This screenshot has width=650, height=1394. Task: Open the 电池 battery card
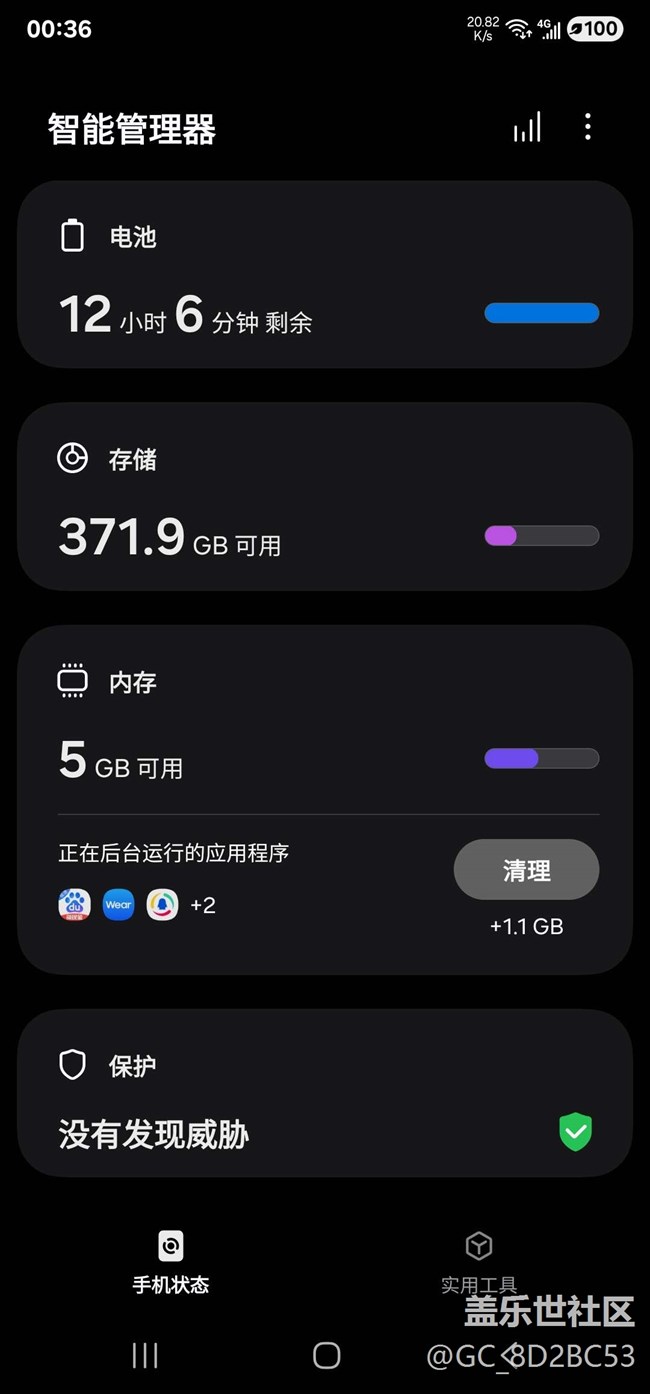(x=325, y=275)
